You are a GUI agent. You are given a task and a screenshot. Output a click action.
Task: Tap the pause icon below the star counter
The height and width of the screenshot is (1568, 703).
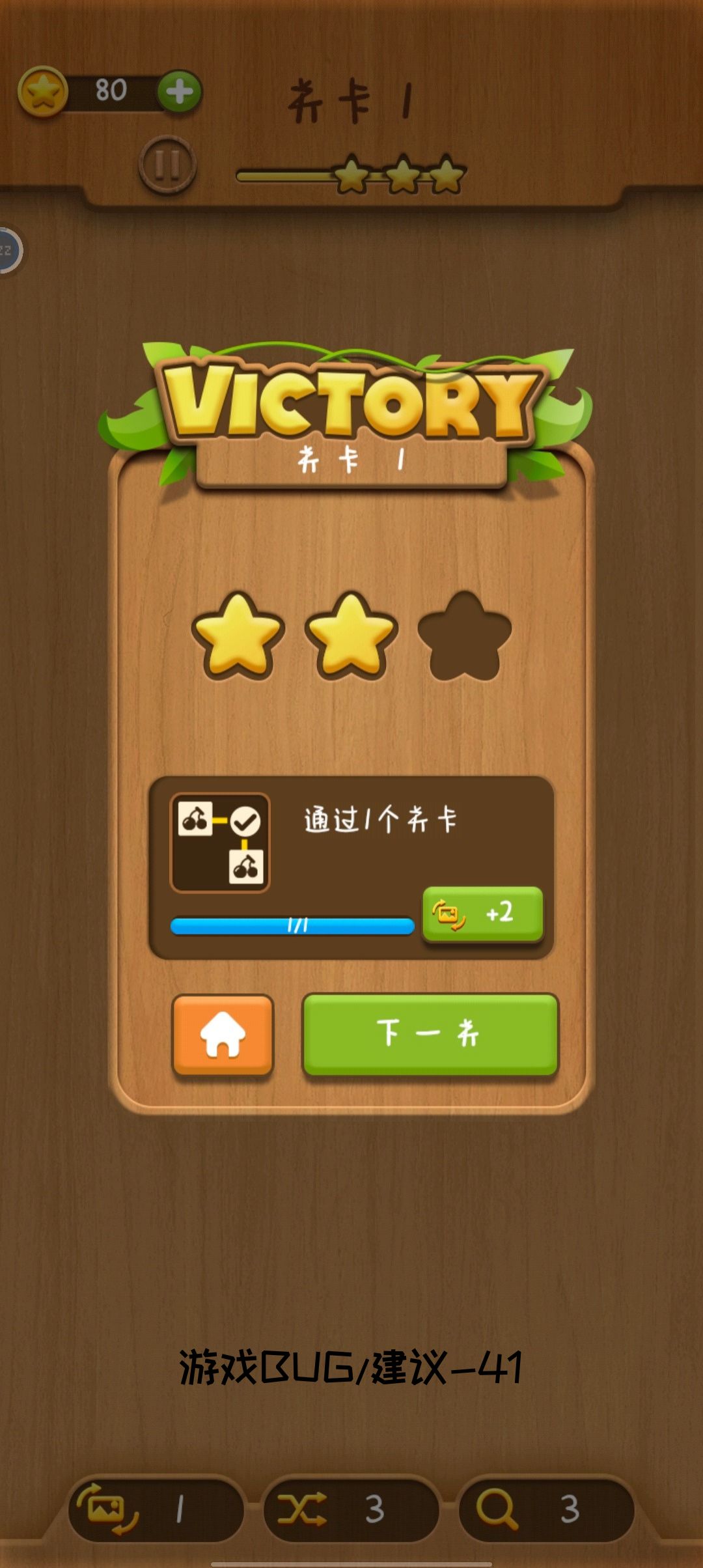click(x=168, y=165)
